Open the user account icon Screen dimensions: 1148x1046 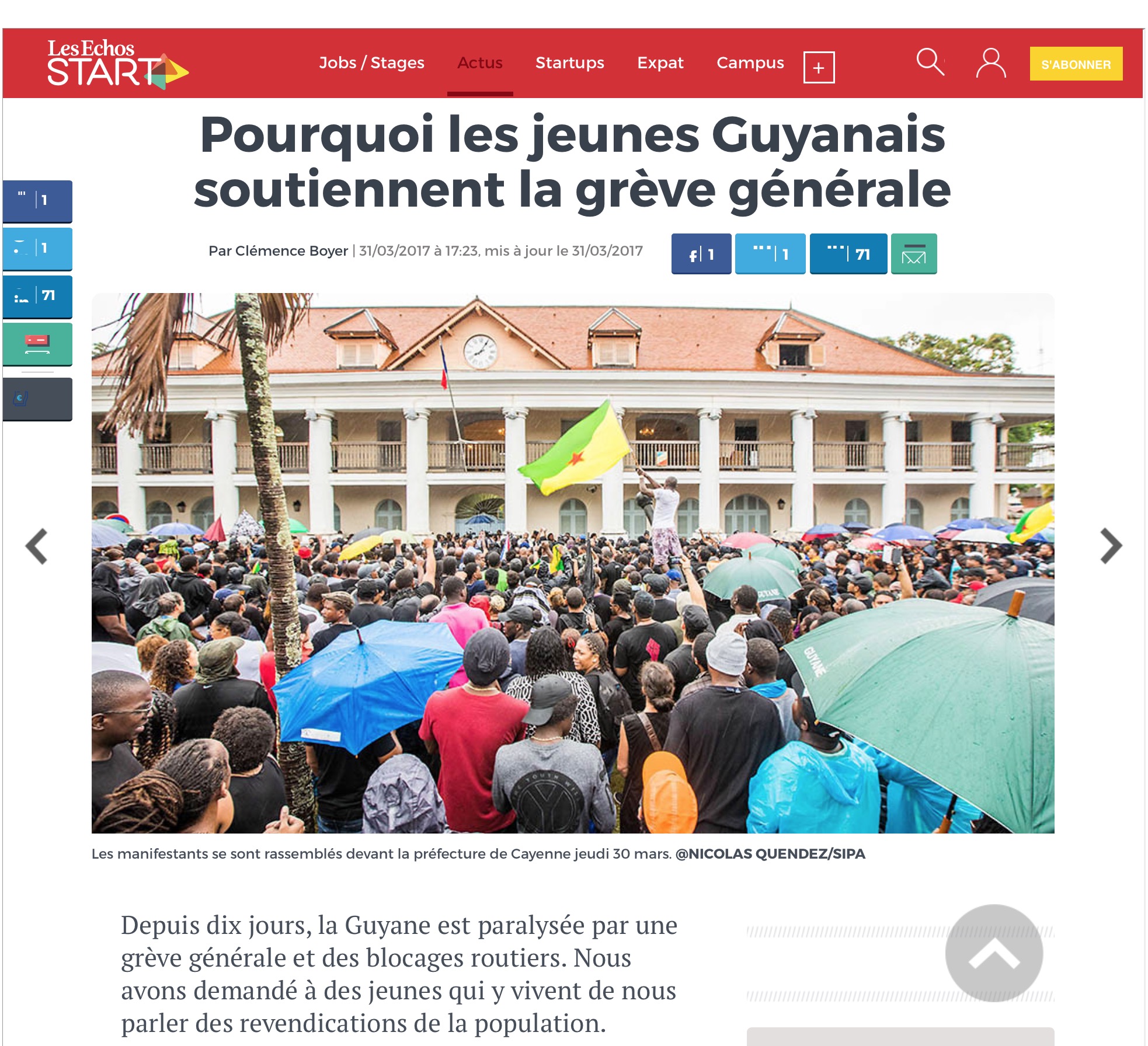coord(990,63)
